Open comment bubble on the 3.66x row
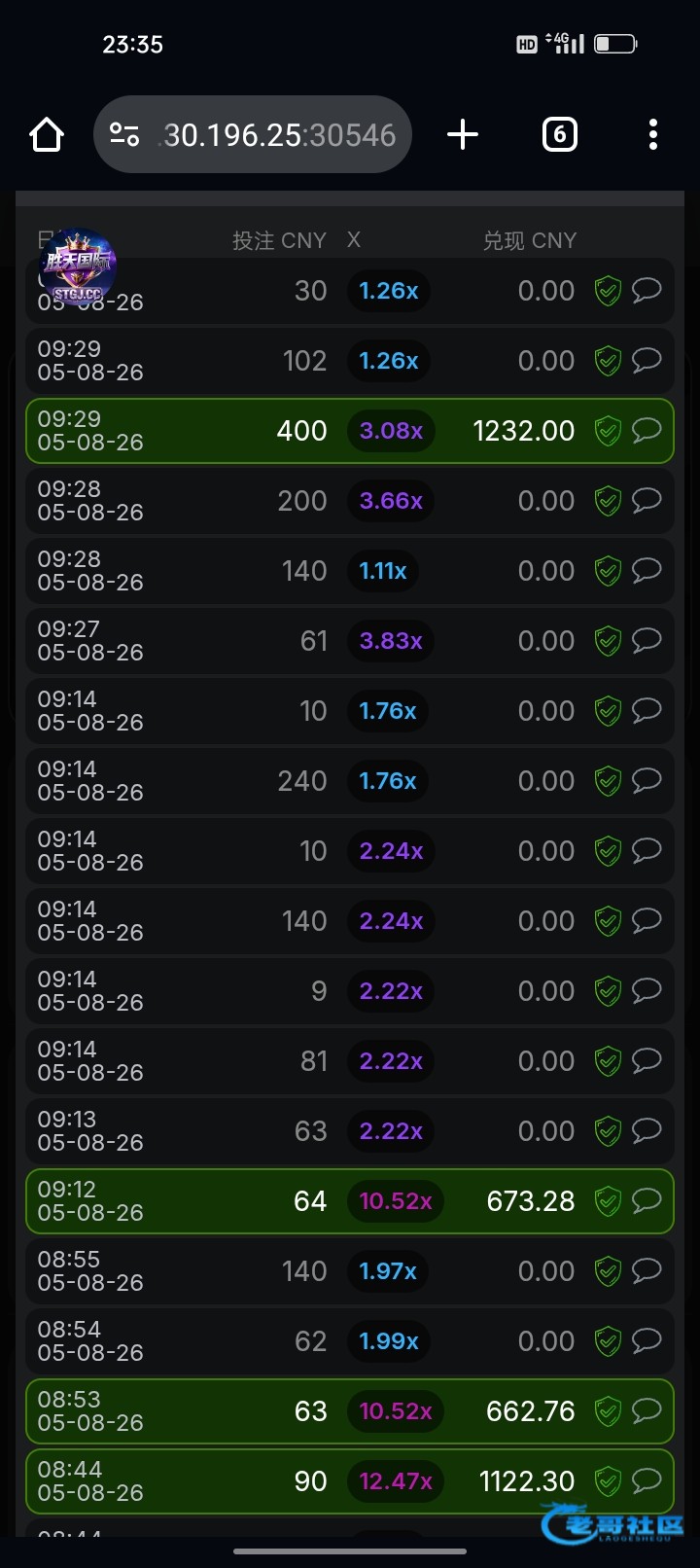This screenshot has width=700, height=1568. 647,500
